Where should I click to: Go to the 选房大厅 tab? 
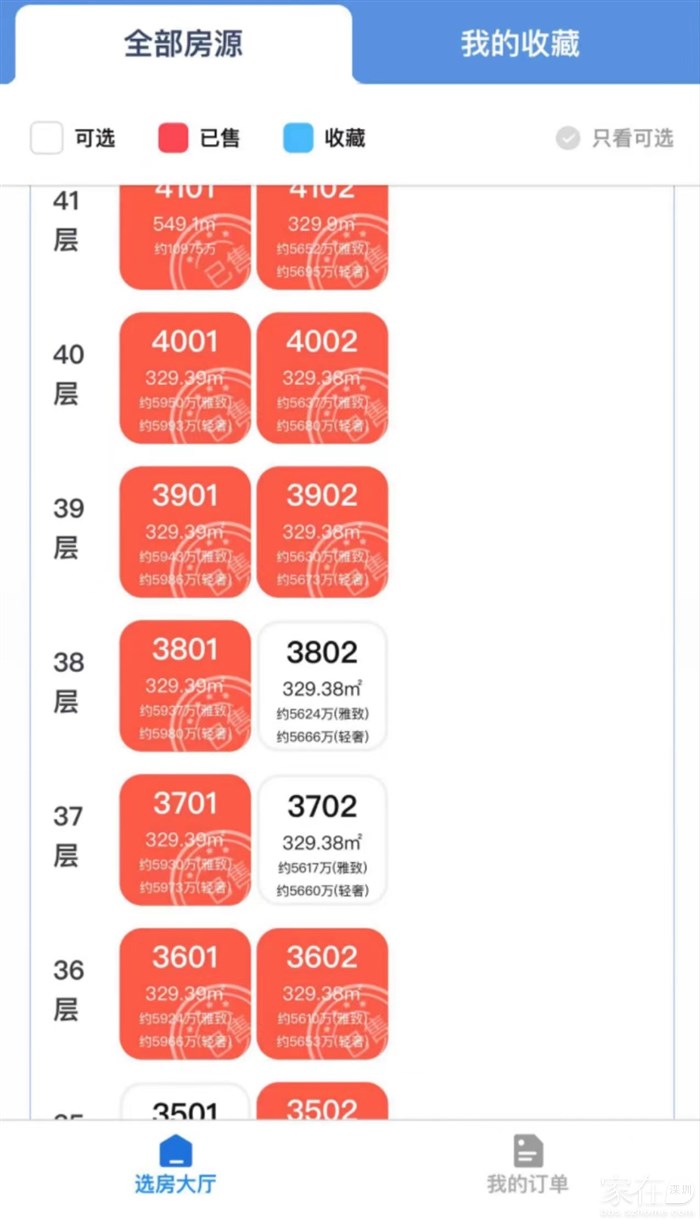(x=175, y=1165)
